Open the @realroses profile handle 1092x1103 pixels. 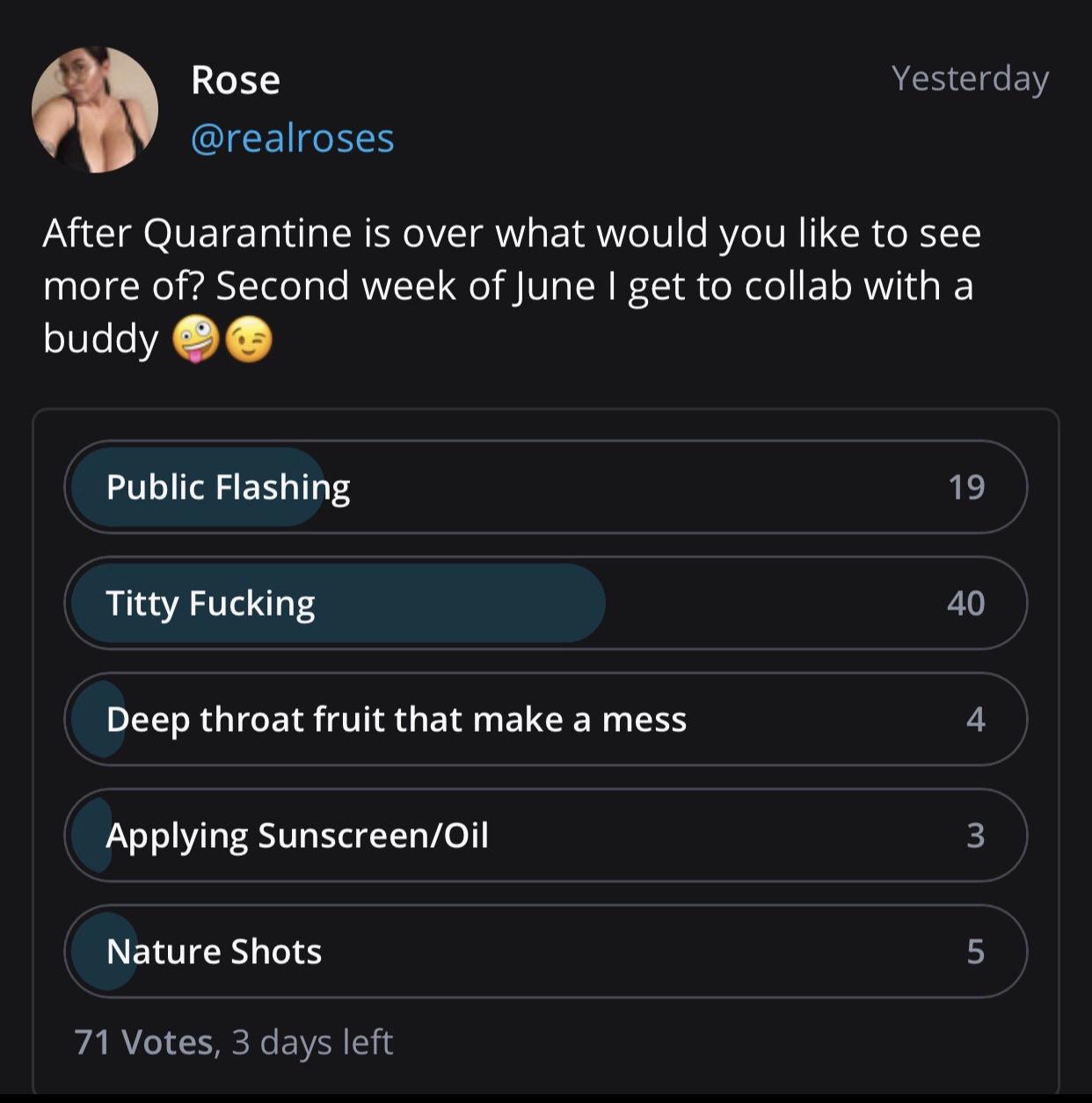pos(293,138)
